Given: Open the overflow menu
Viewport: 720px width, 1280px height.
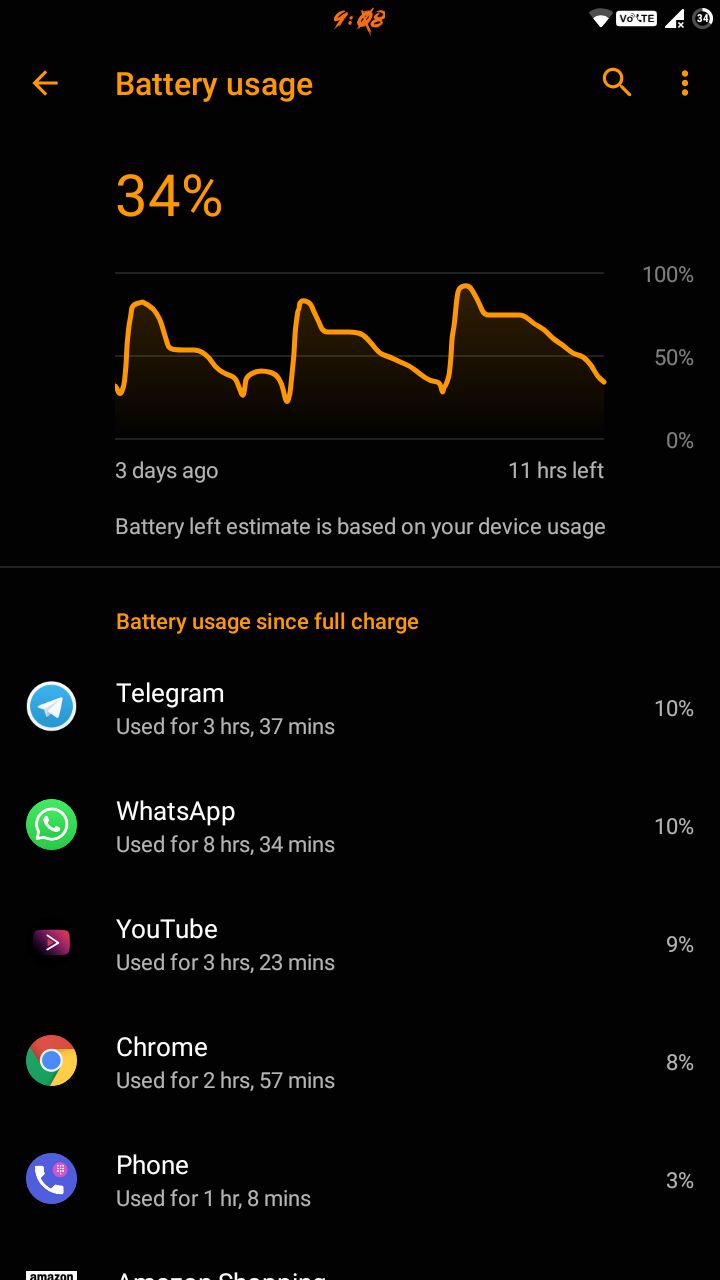Looking at the screenshot, I should [685, 84].
